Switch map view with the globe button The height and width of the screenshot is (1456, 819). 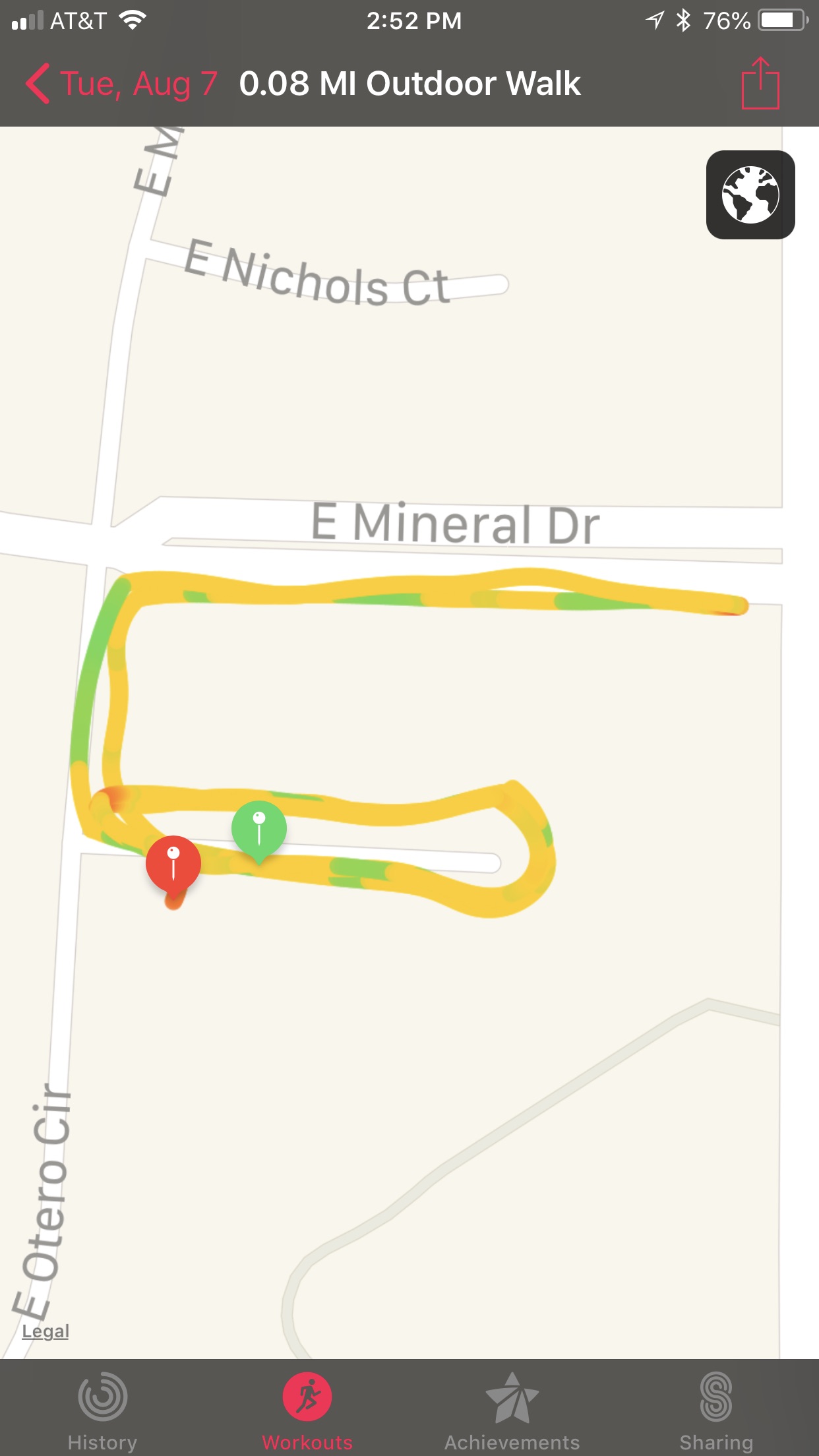(750, 195)
